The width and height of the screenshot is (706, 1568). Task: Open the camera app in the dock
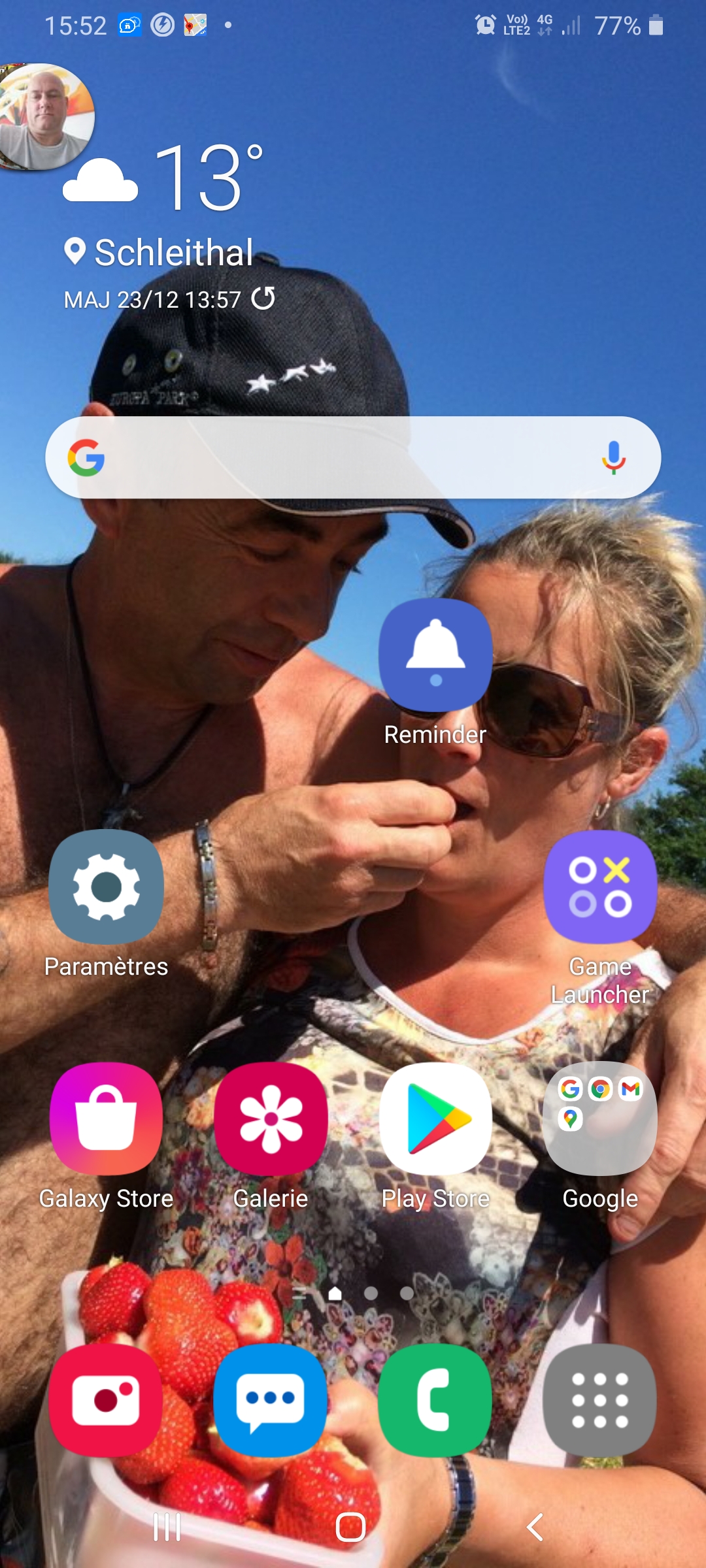point(106,1400)
